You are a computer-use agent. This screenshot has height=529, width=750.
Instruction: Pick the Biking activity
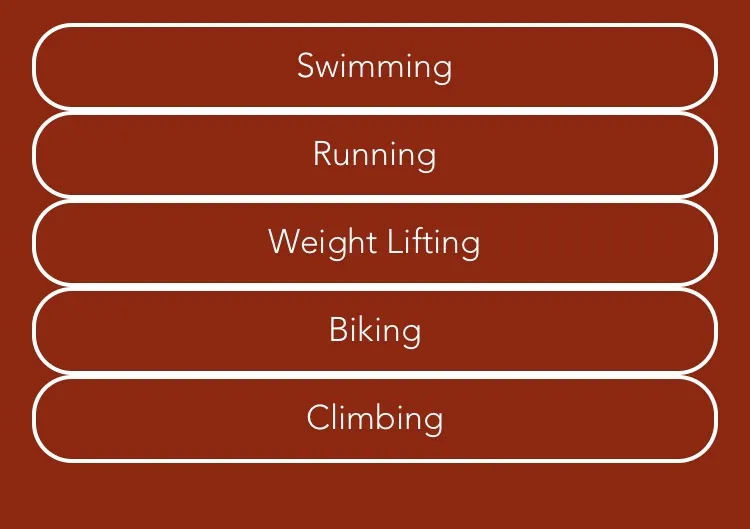(375, 331)
